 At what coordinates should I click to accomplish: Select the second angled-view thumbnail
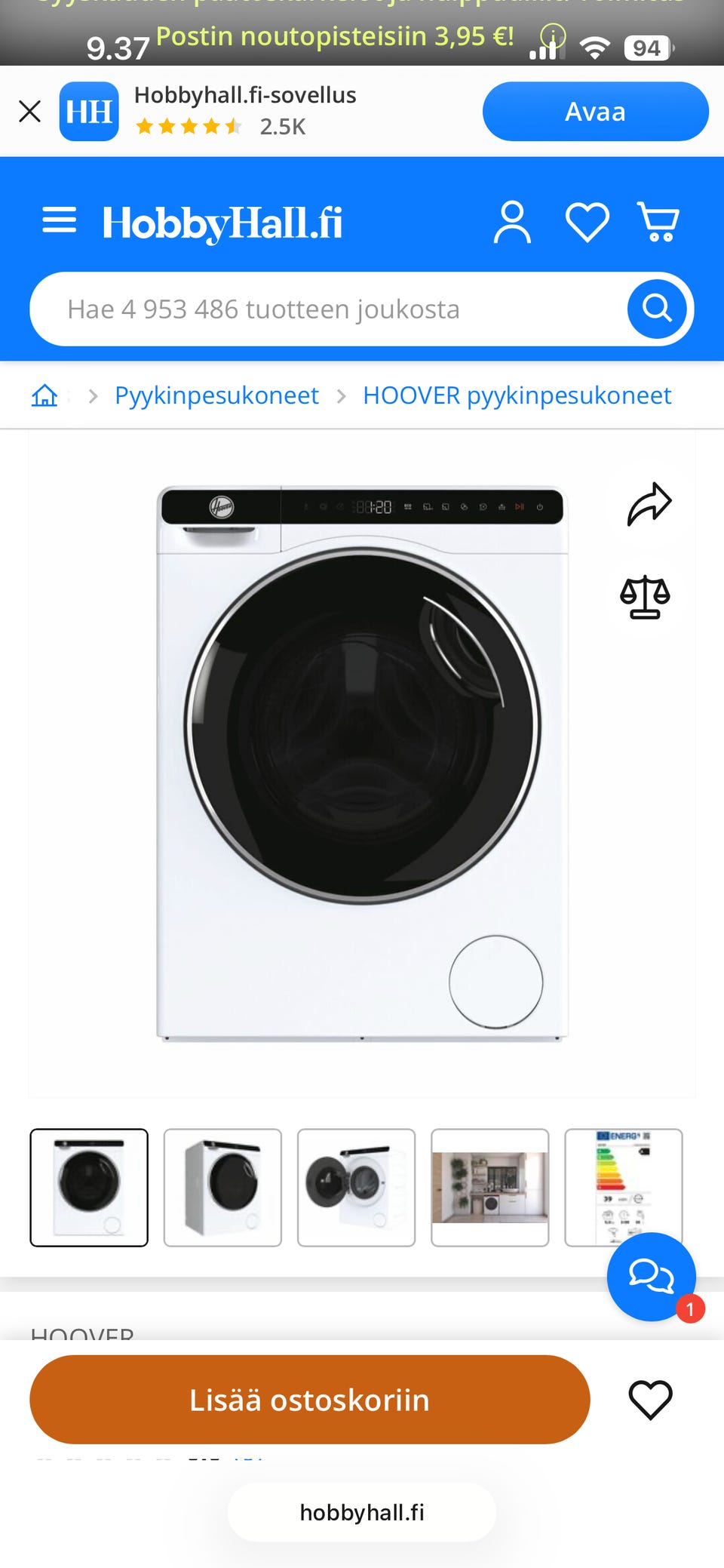click(222, 1187)
